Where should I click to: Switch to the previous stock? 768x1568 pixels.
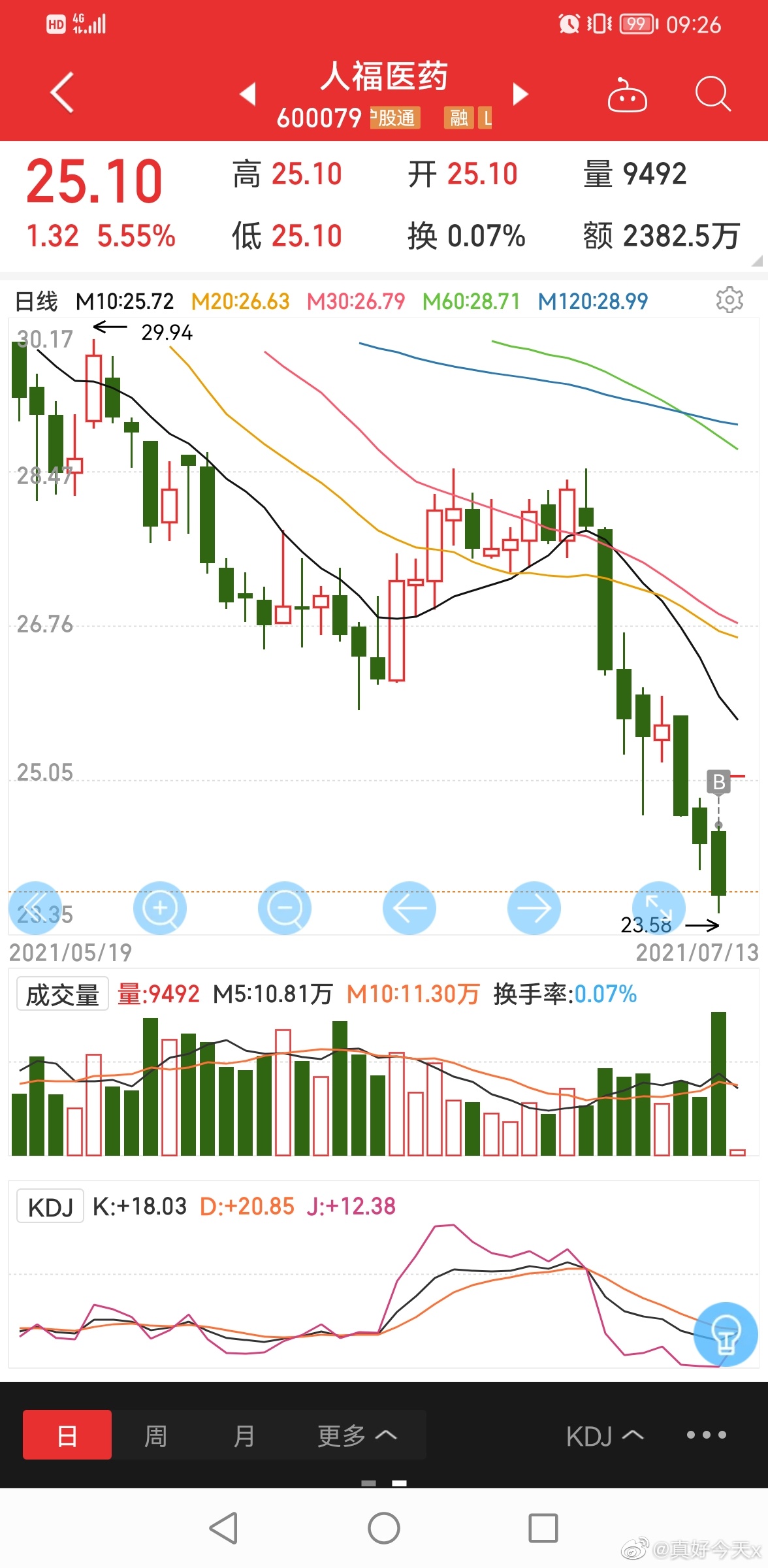click(x=248, y=94)
